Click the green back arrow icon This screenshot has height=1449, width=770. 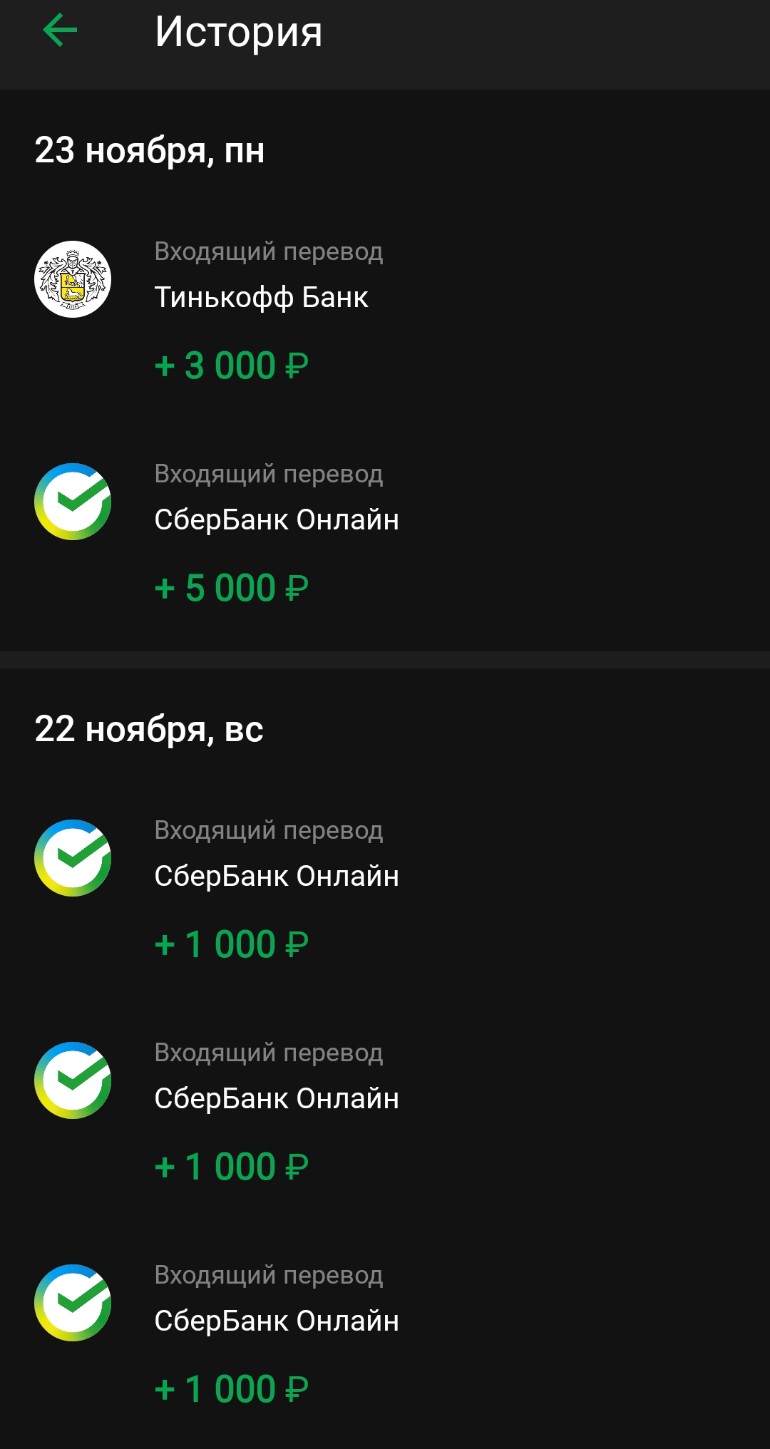coord(59,31)
